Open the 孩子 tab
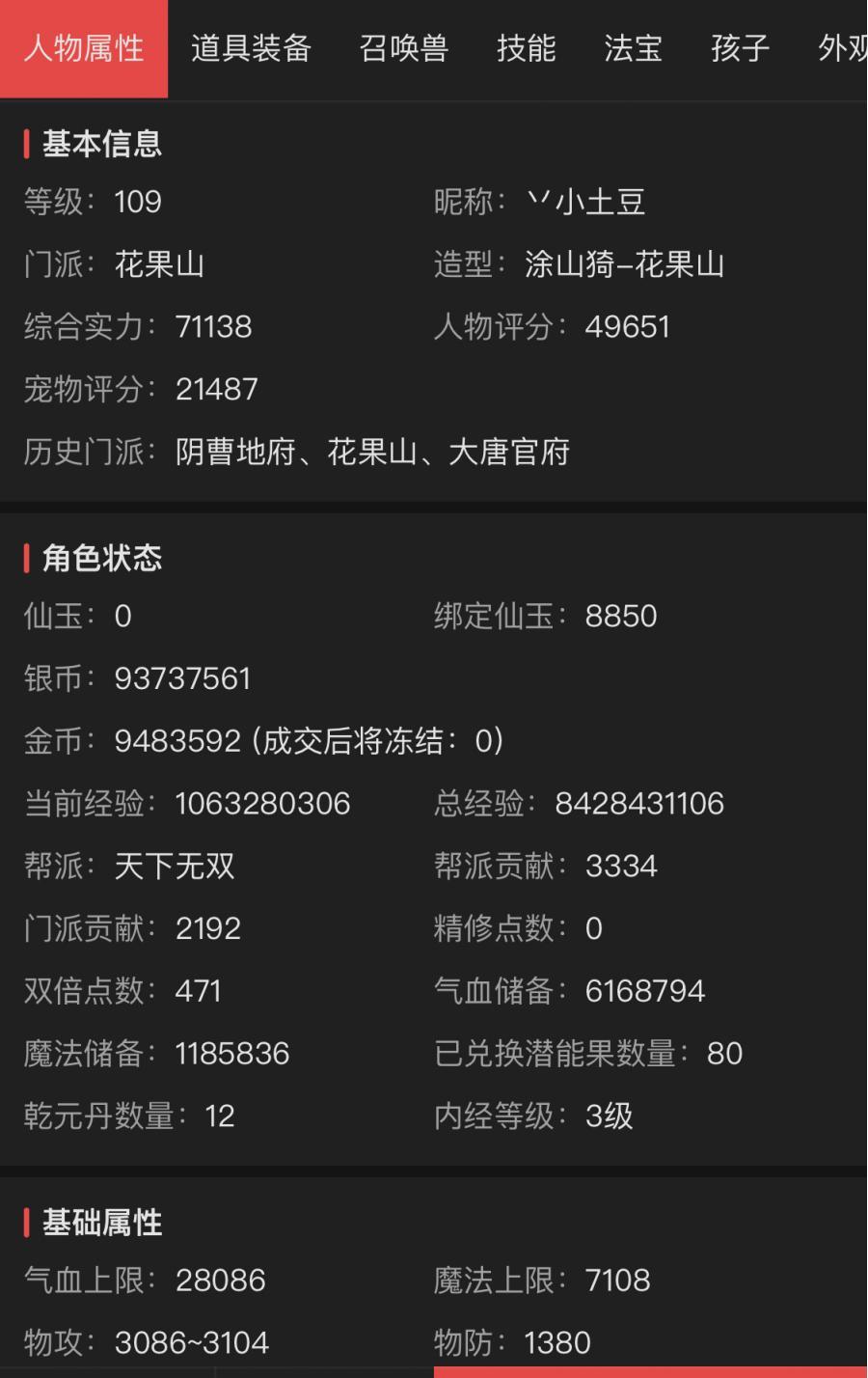868x1378 pixels. [741, 48]
